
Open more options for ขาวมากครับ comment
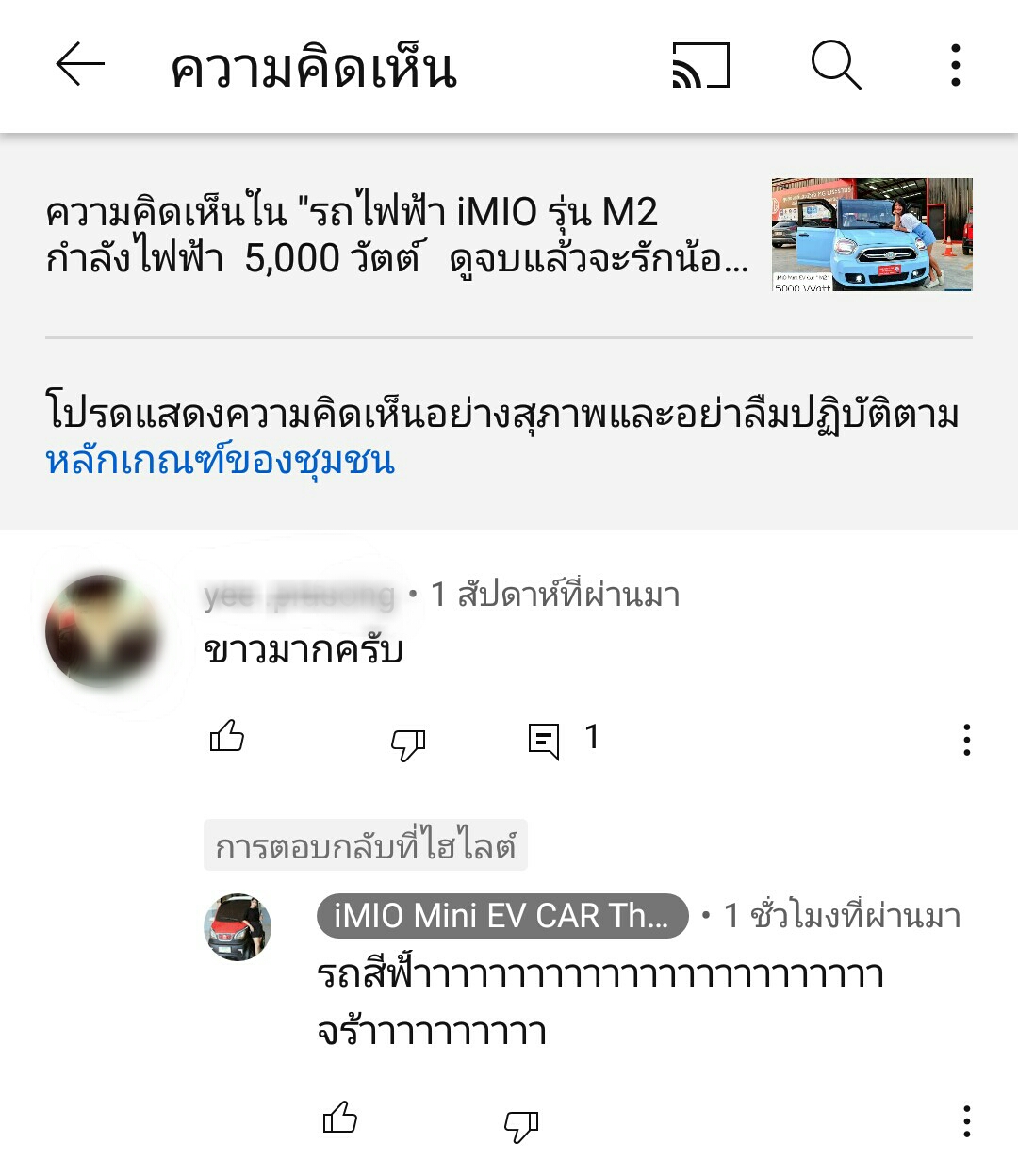pyautogui.click(x=966, y=740)
